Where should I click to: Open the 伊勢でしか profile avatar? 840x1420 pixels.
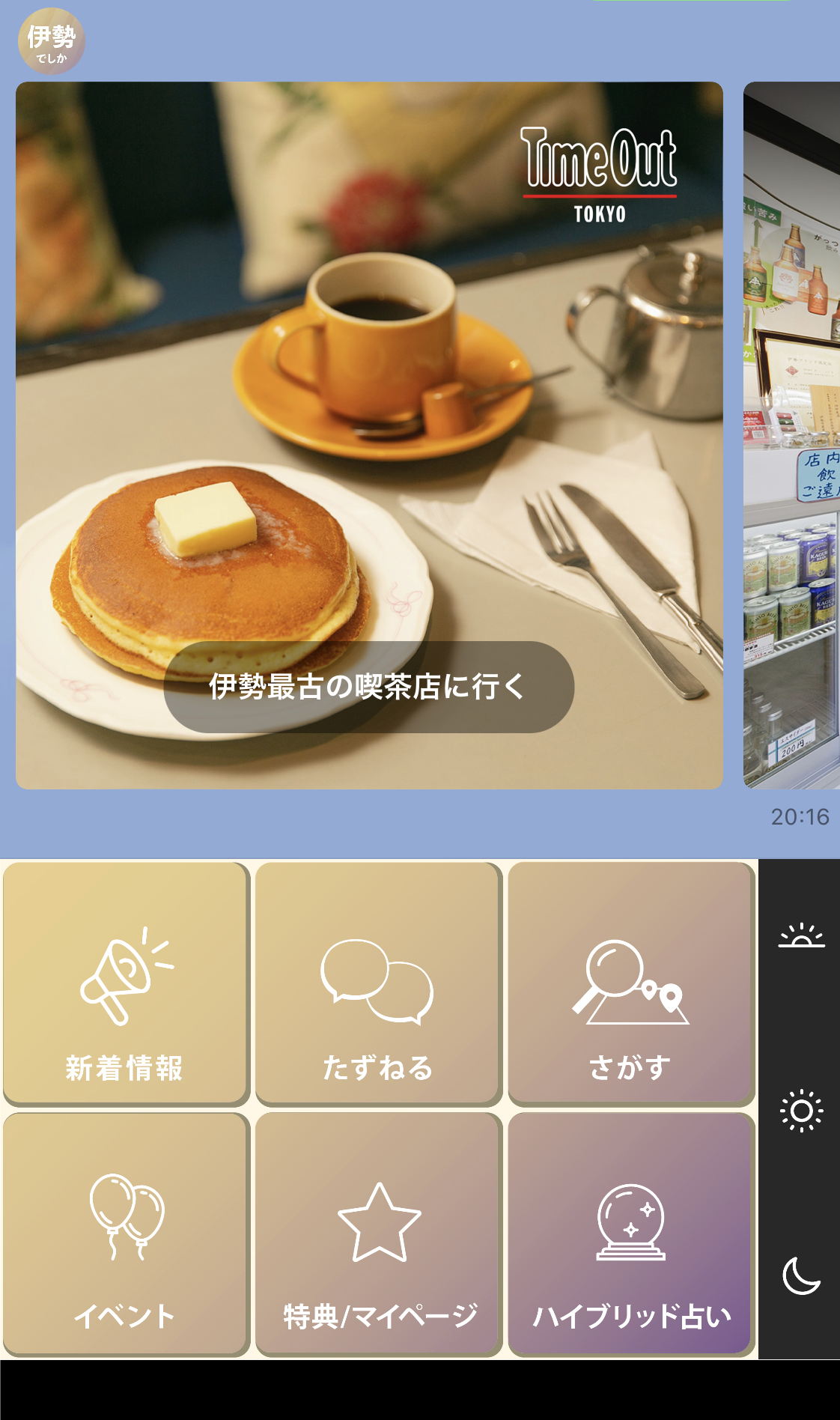pos(51,41)
